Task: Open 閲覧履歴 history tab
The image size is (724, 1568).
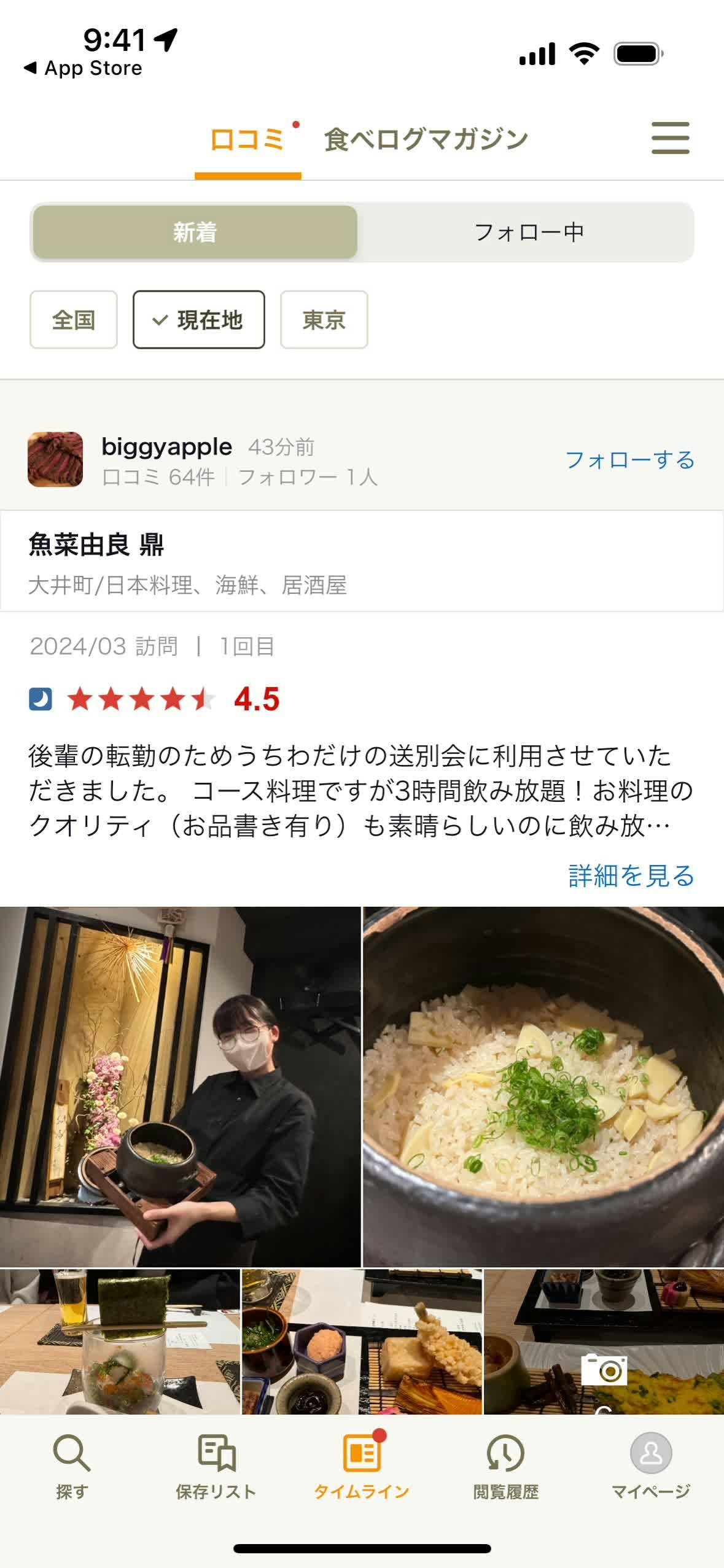Action: pos(505,1465)
